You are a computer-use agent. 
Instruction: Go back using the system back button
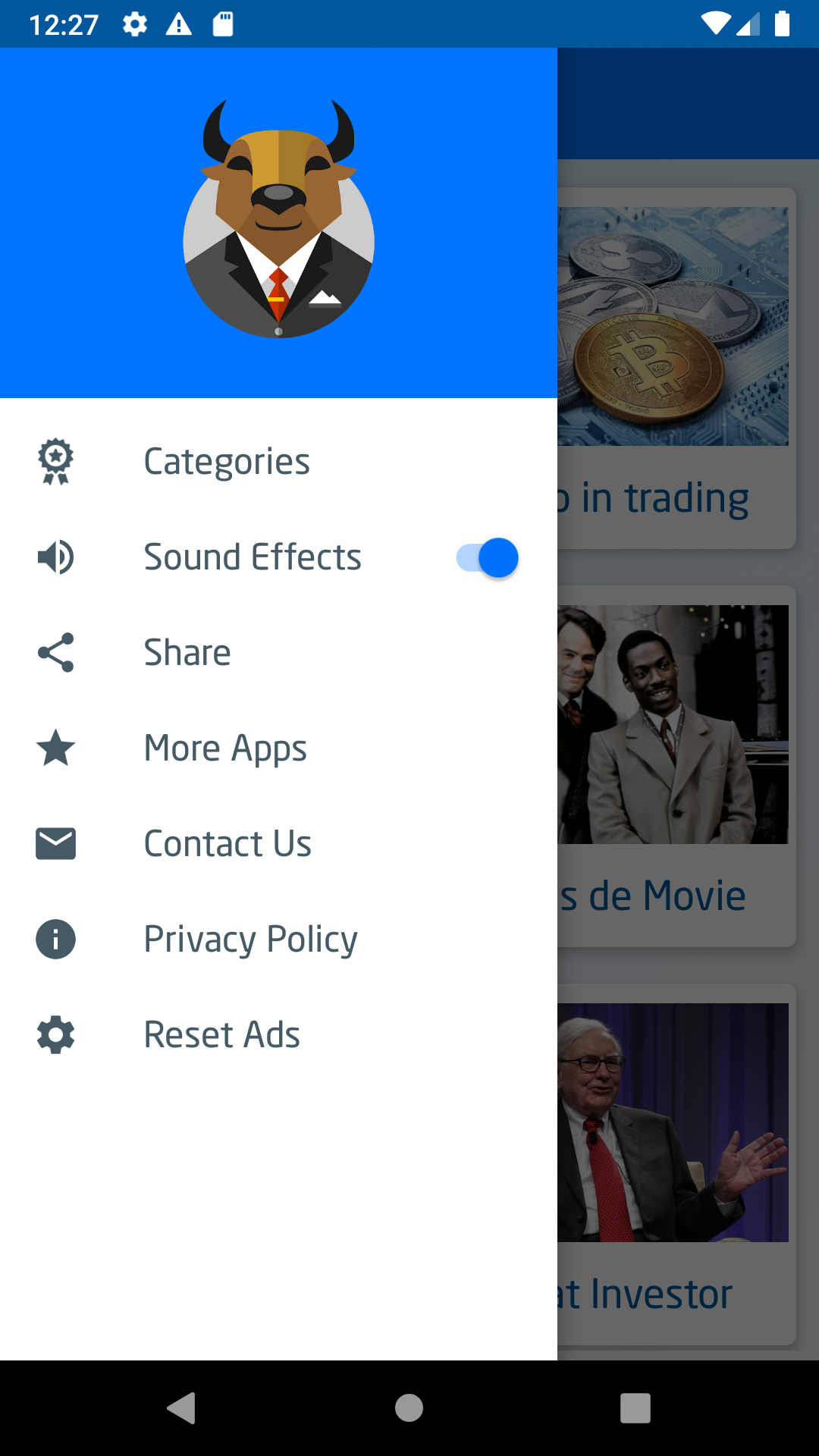pyautogui.click(x=182, y=1408)
